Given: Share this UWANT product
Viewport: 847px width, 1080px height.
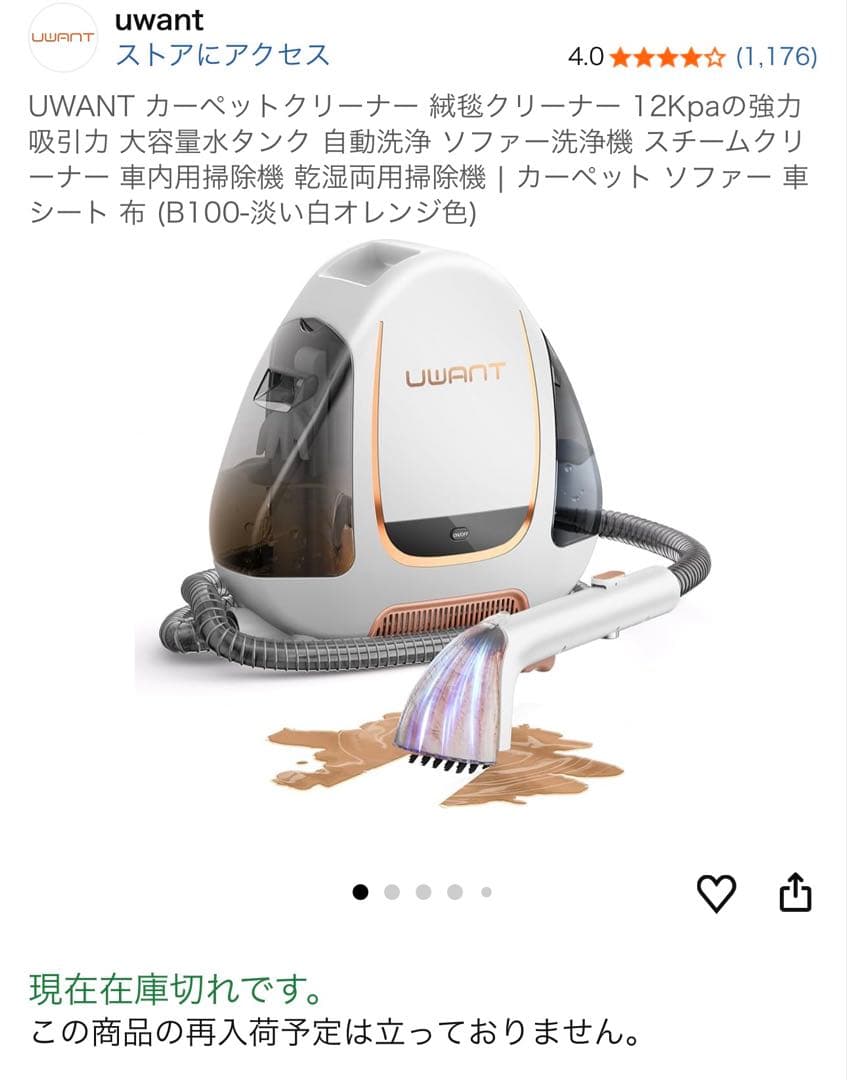Looking at the screenshot, I should tap(795, 892).
